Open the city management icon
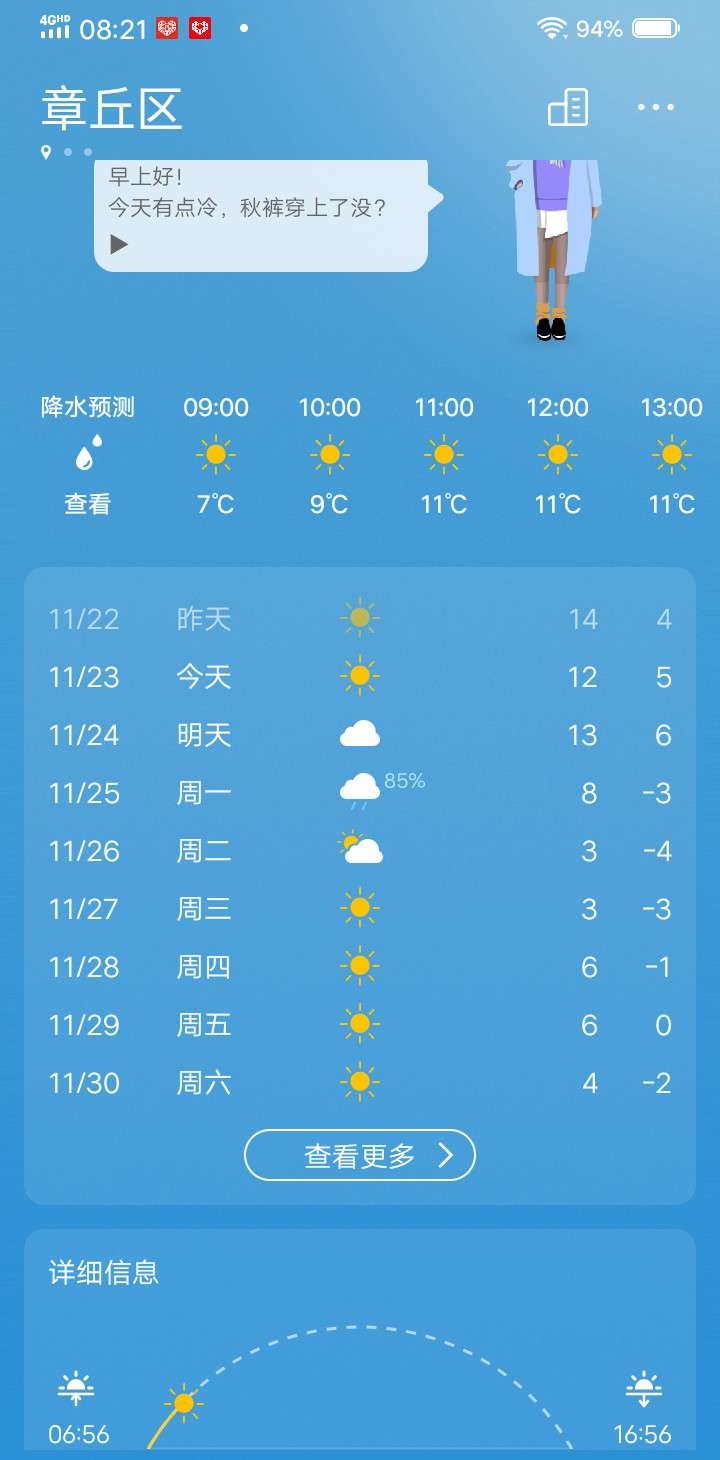This screenshot has height=1460, width=720. [568, 108]
